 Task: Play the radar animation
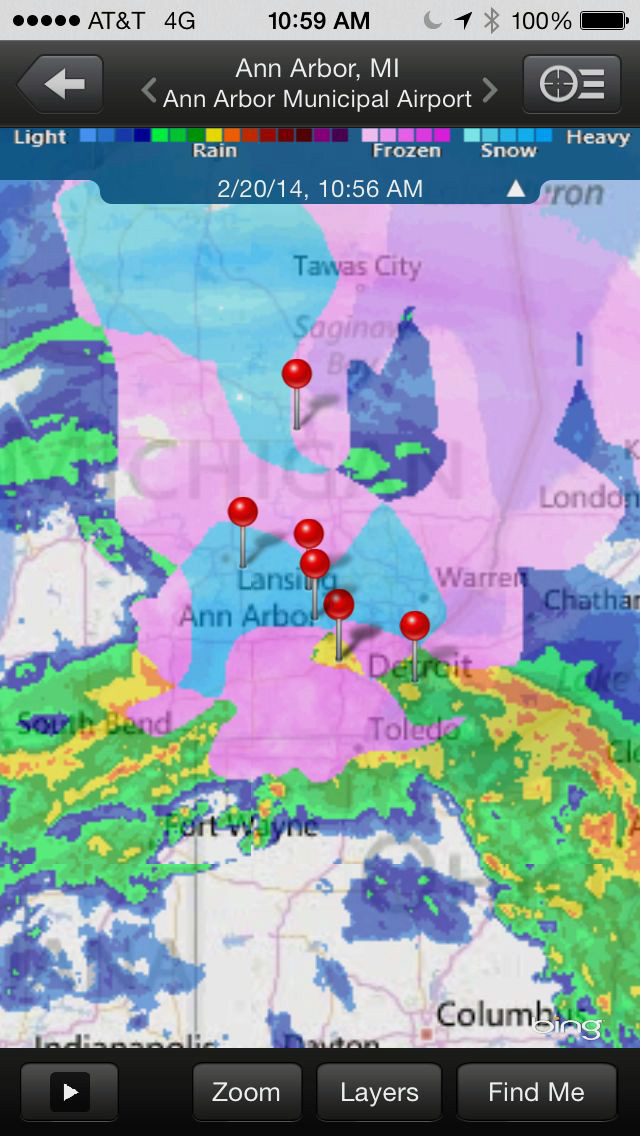coord(70,1092)
